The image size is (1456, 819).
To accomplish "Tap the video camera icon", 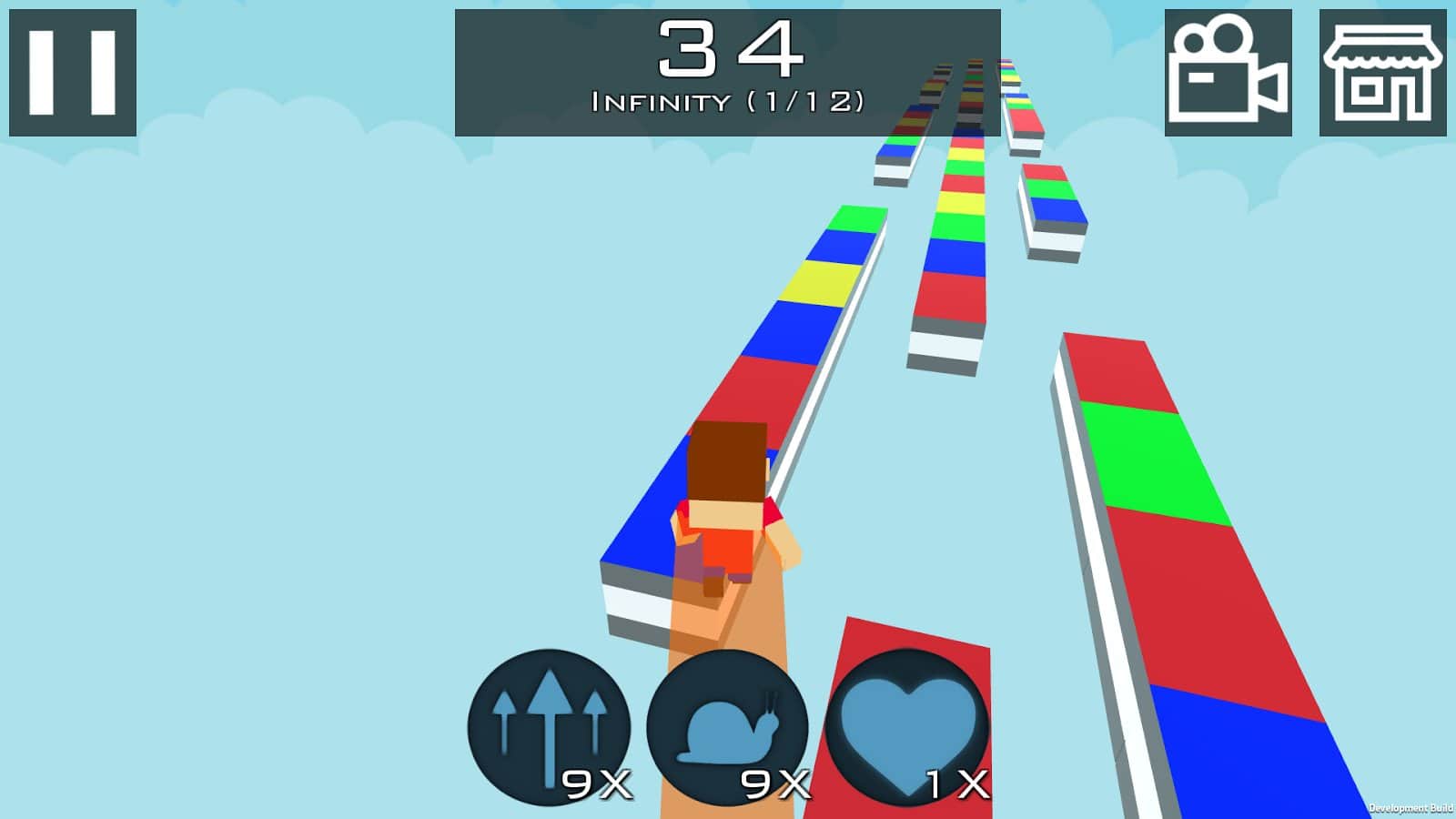I will point(1228,73).
